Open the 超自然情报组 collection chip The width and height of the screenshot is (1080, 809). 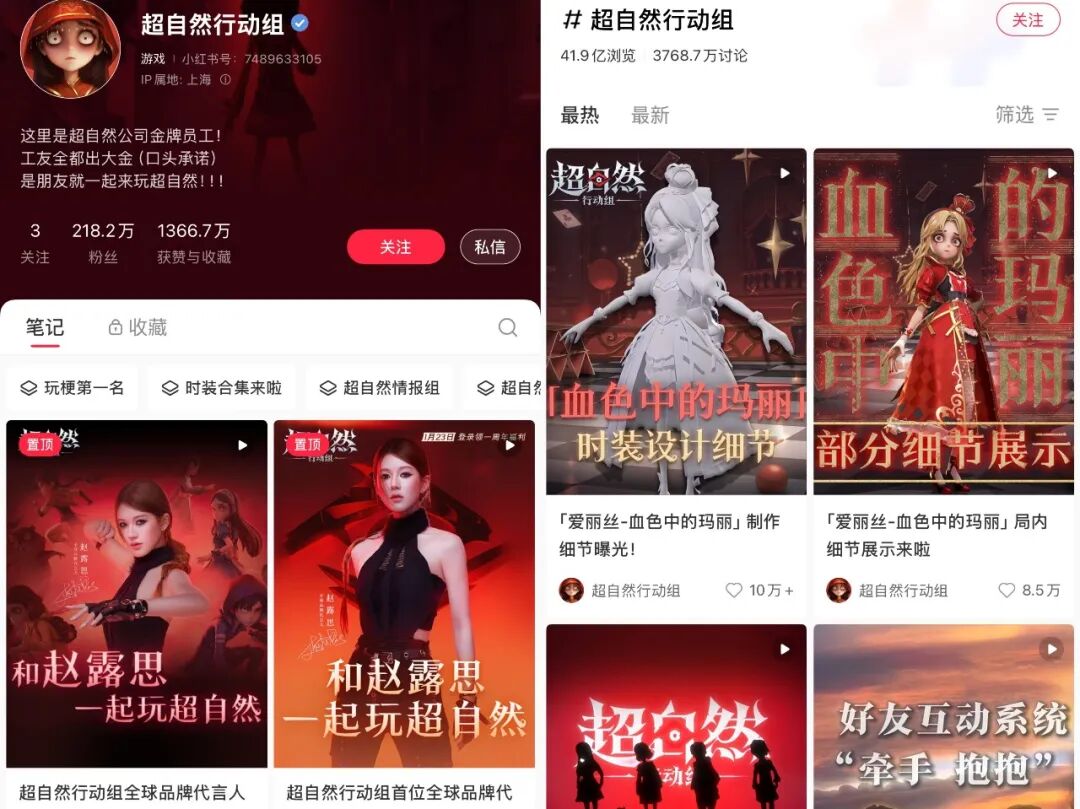pos(379,388)
